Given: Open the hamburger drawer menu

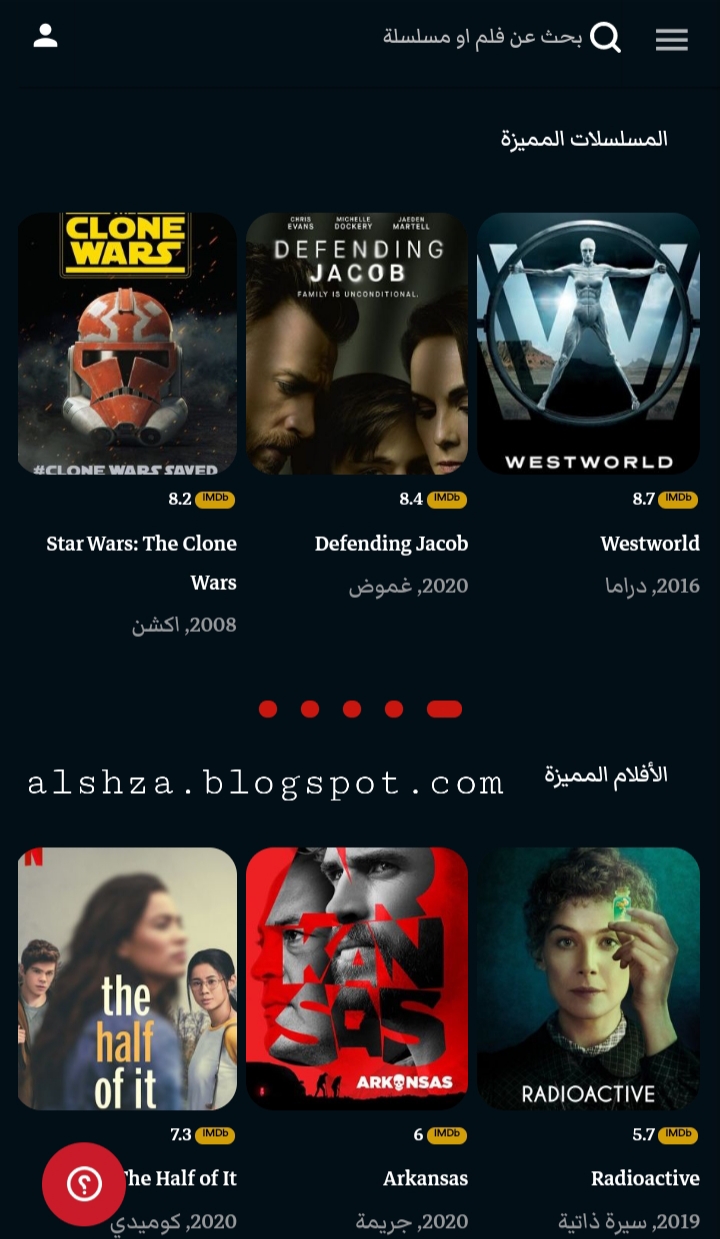Looking at the screenshot, I should [x=671, y=40].
